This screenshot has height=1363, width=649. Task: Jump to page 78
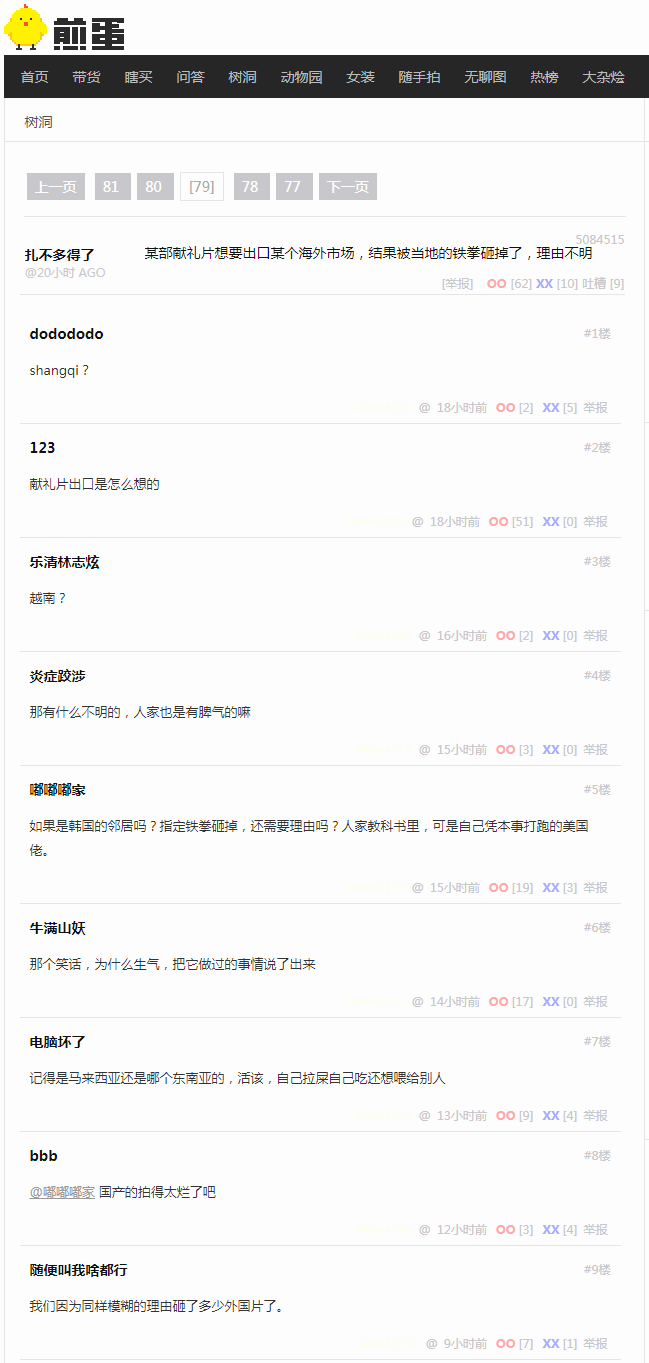(251, 187)
